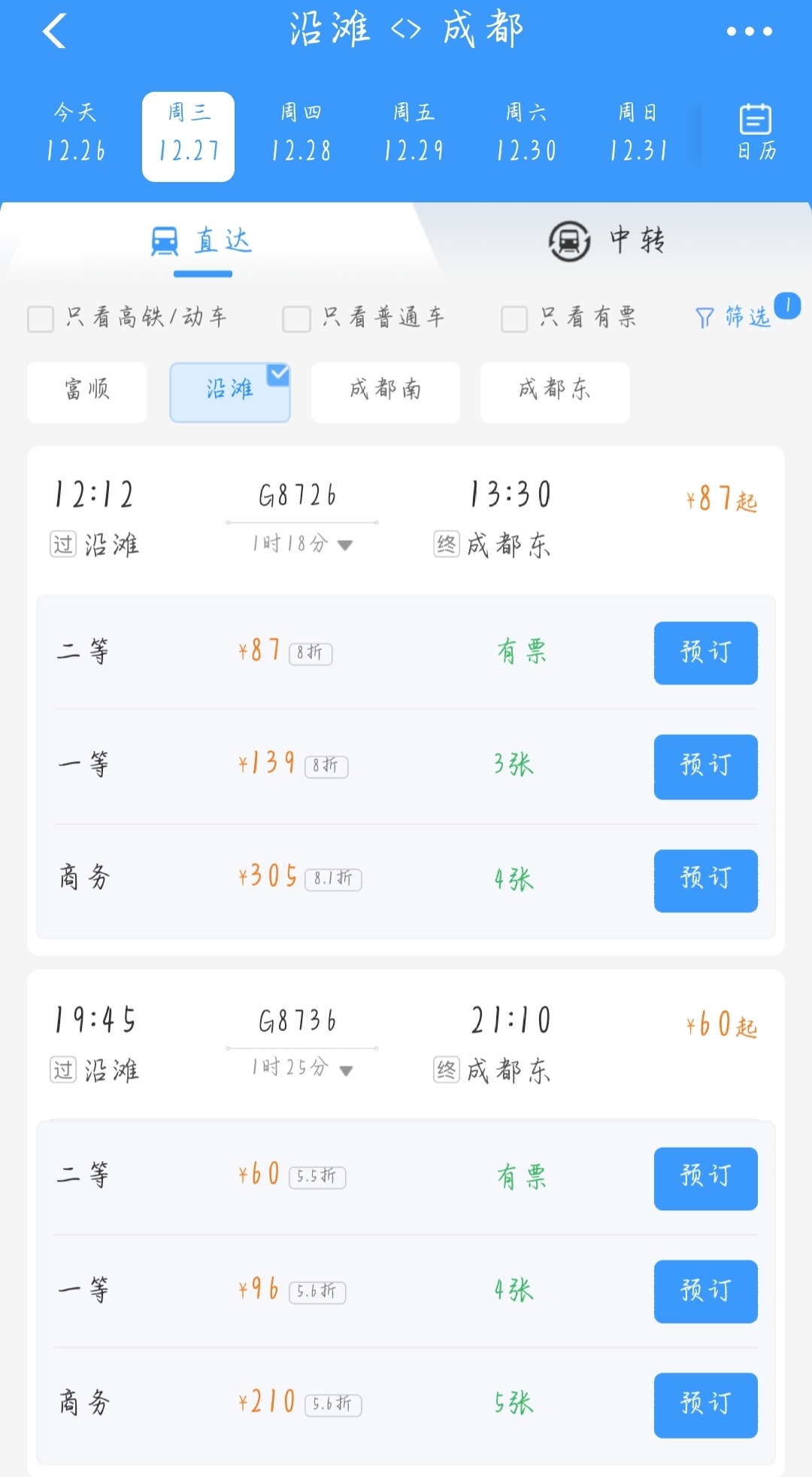Book G8736 一等 seat at ¥96
This screenshot has width=812, height=1477.
(705, 1291)
